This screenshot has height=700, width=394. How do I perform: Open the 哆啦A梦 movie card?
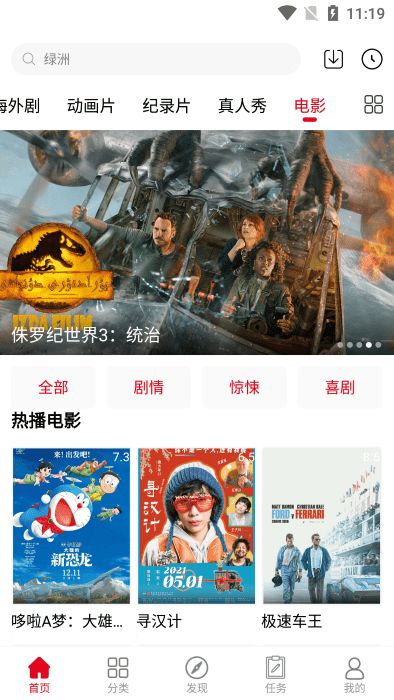(71, 539)
